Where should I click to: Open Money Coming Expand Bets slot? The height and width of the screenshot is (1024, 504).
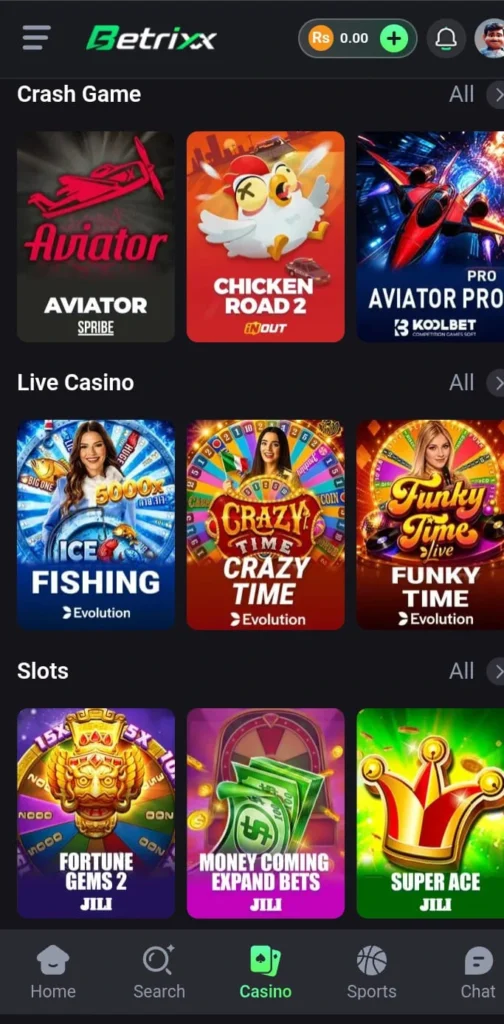(266, 814)
